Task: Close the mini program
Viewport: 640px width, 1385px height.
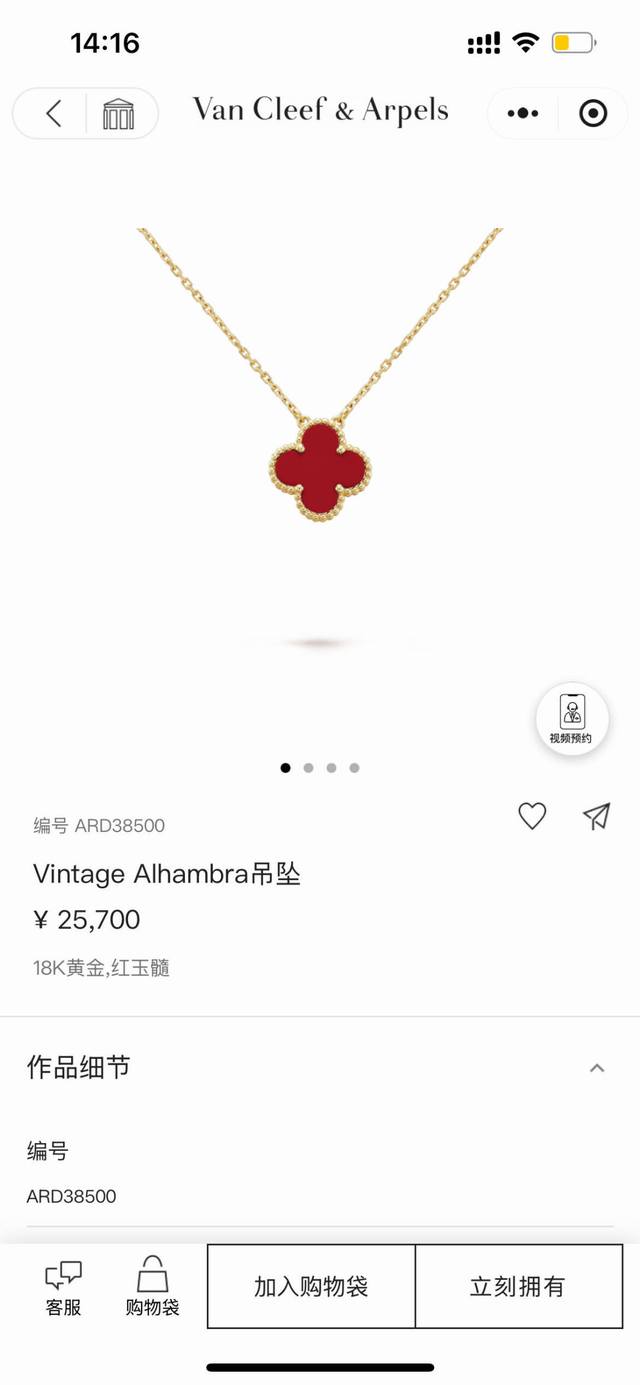Action: point(593,113)
